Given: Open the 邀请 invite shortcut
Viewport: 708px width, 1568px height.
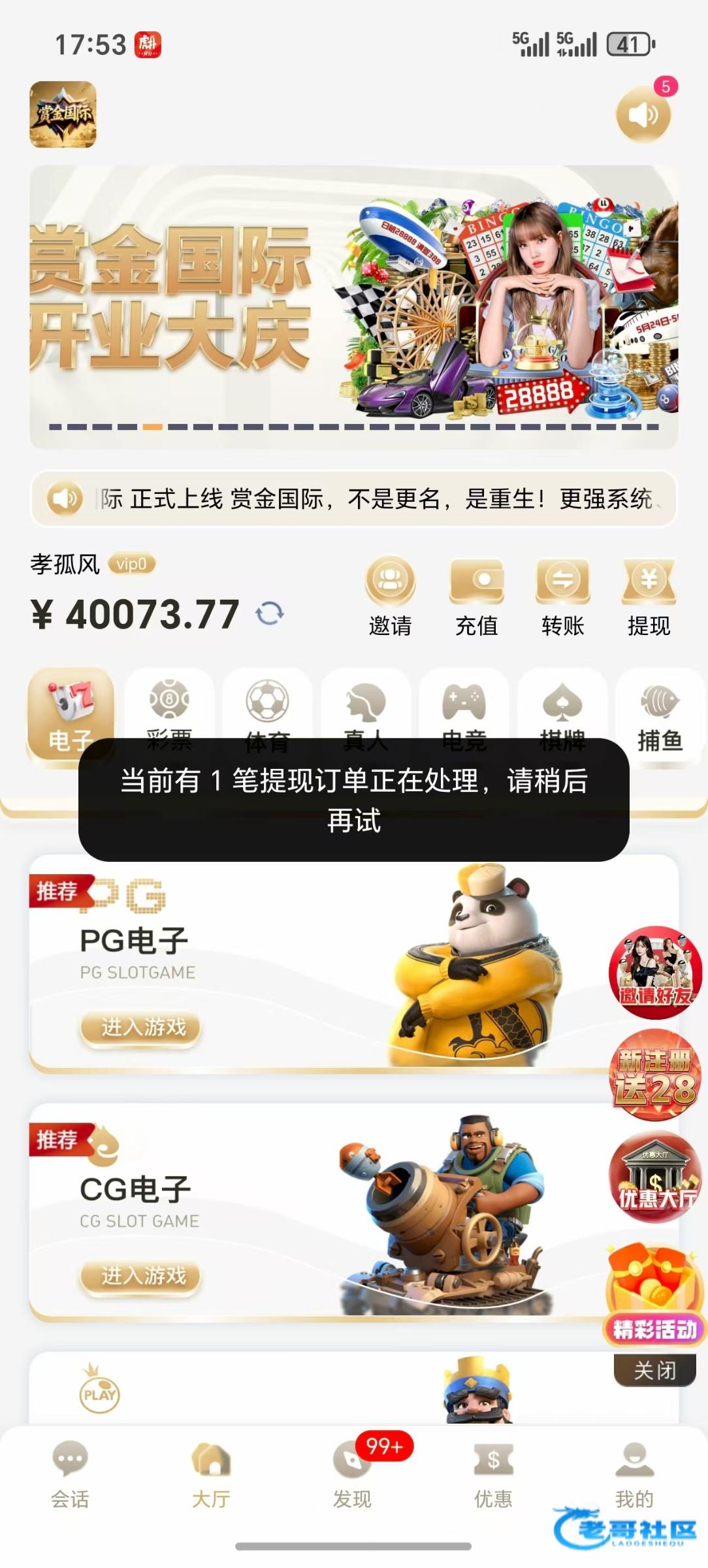Looking at the screenshot, I should coord(390,596).
